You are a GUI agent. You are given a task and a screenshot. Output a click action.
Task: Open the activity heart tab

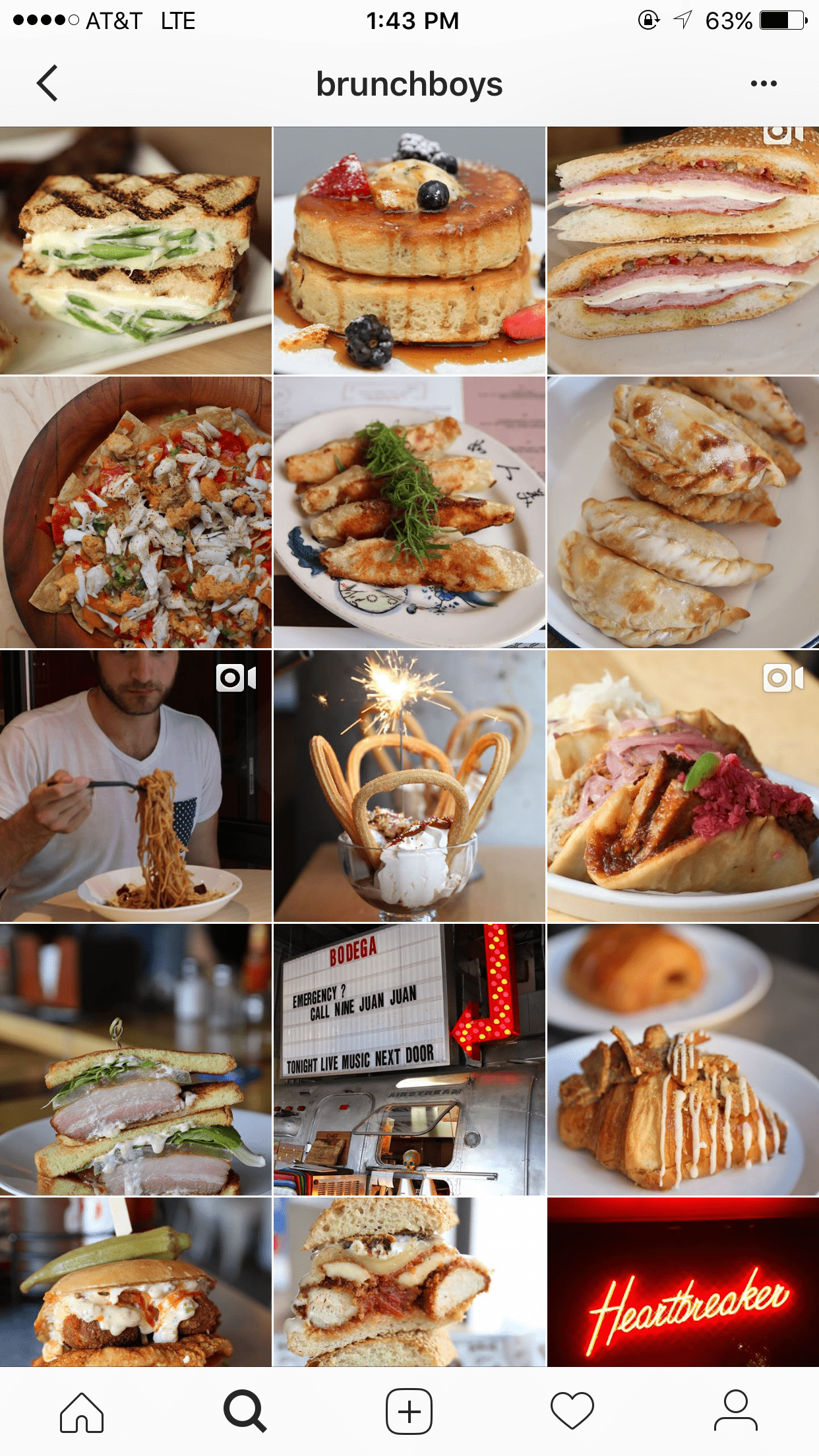[572, 1412]
